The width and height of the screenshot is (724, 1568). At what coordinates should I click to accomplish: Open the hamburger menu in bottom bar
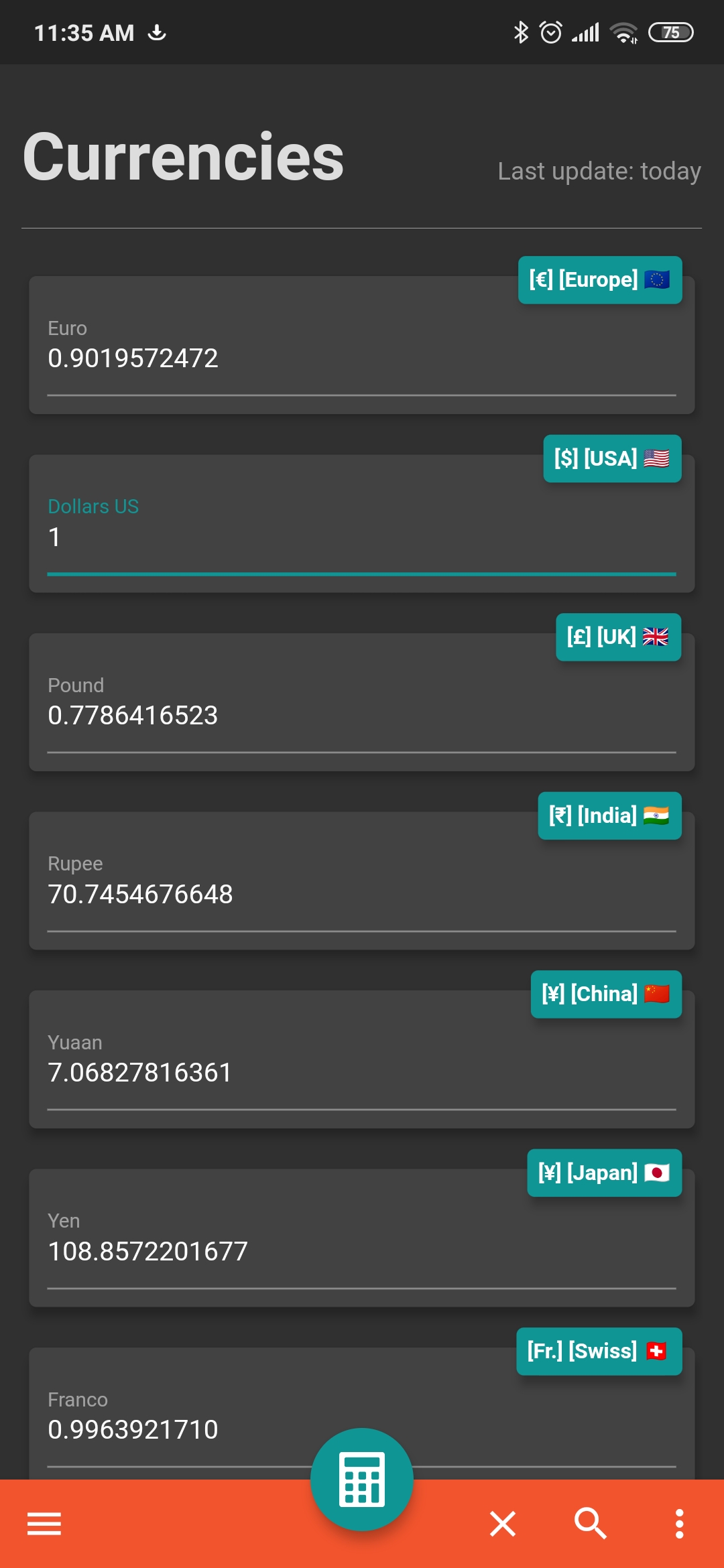tap(44, 1524)
